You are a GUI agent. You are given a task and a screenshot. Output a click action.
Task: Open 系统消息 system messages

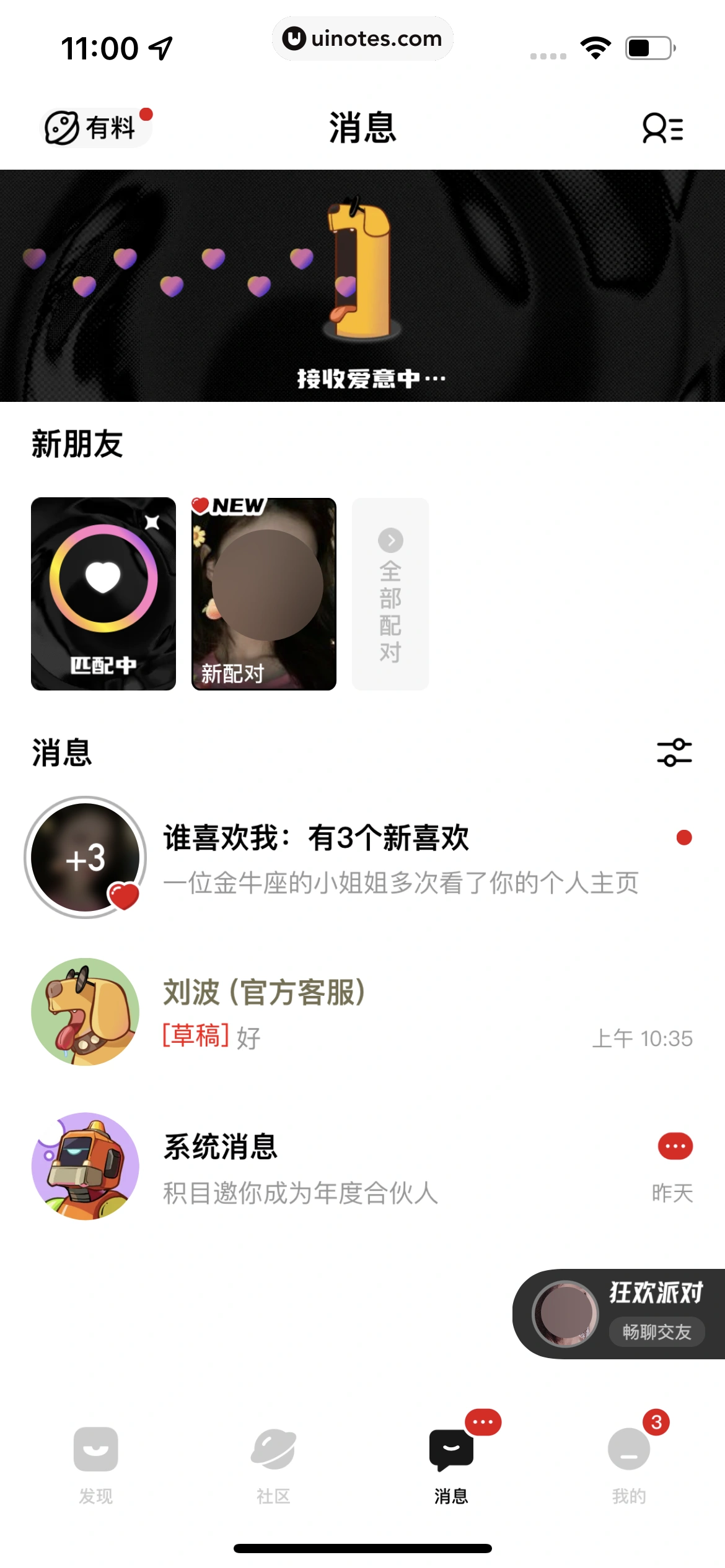[362, 1166]
